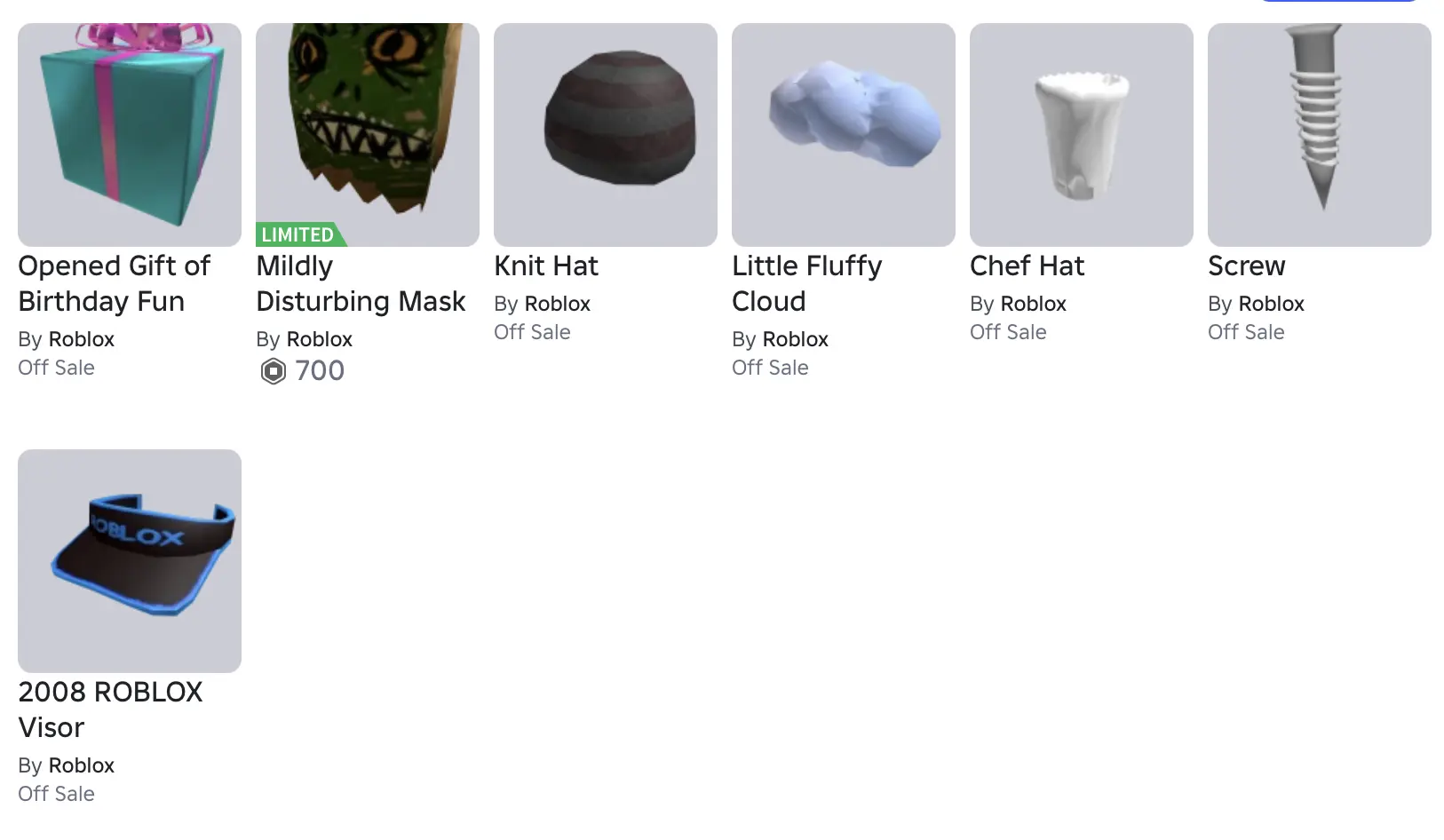1444x840 pixels.
Task: Open the Opened Gift of Birthday Fun item
Action: click(x=129, y=135)
